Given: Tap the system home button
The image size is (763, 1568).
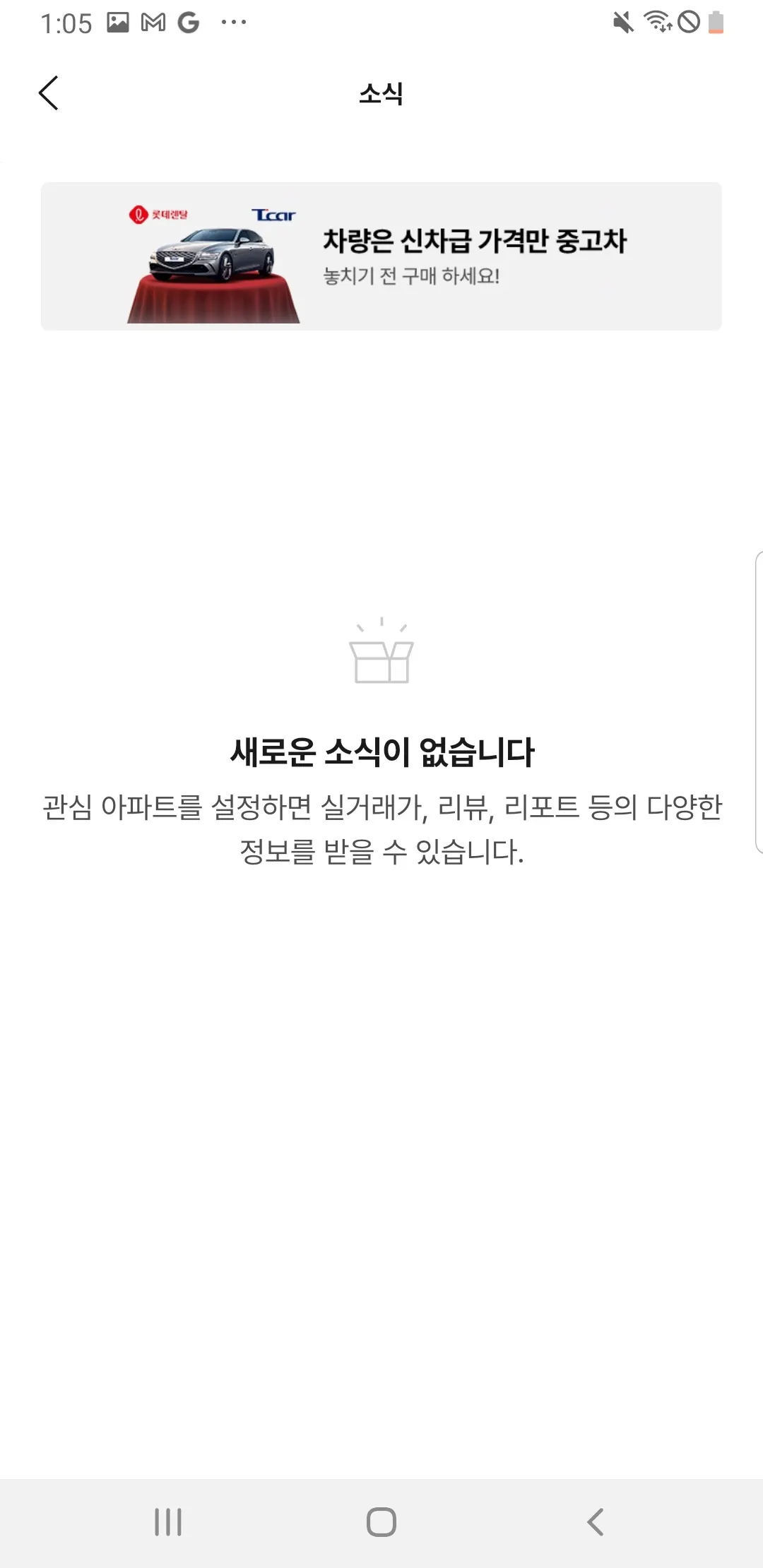Looking at the screenshot, I should click(x=381, y=1521).
